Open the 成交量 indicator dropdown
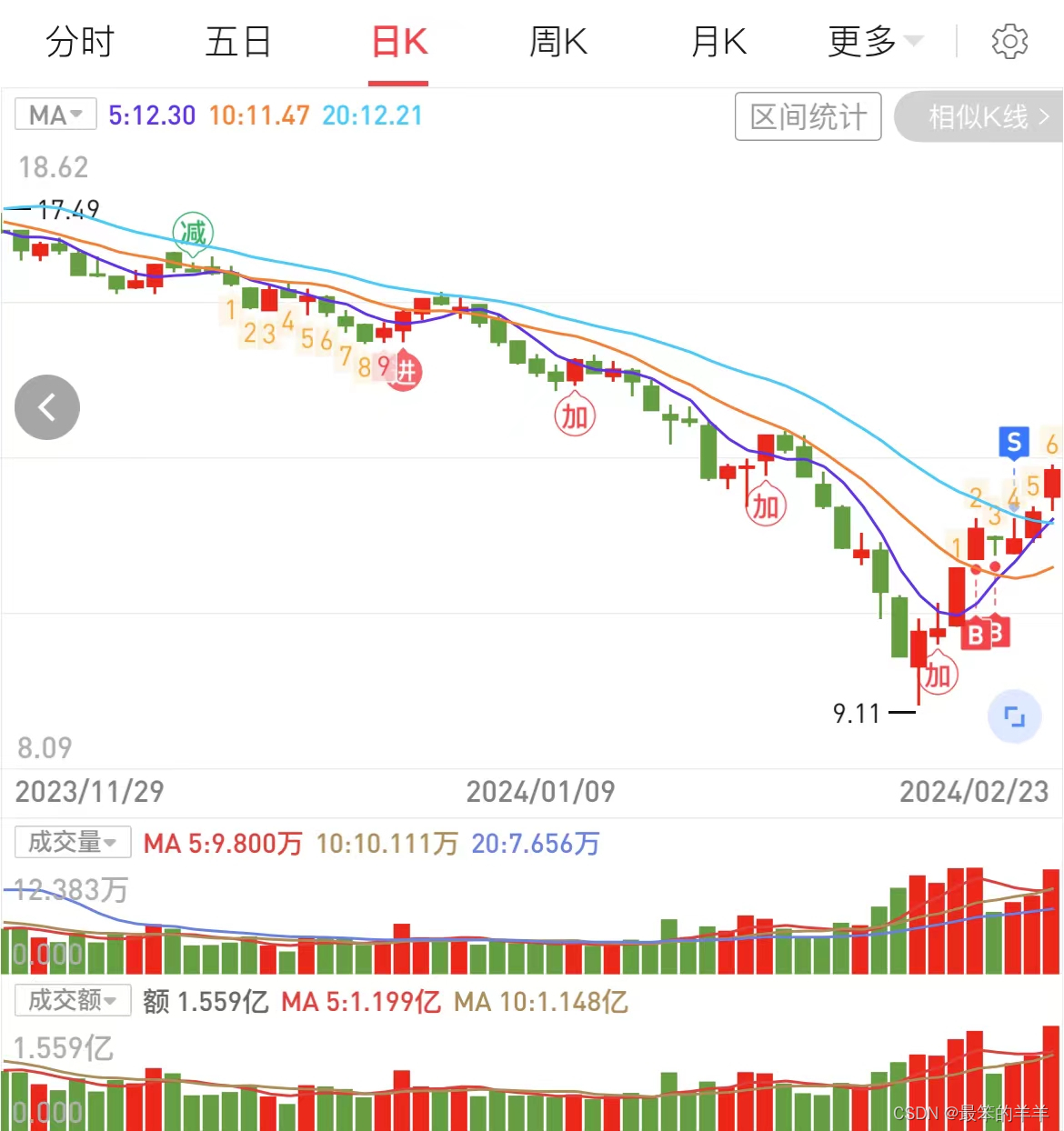Viewport: 1064px width, 1131px height. pyautogui.click(x=73, y=842)
